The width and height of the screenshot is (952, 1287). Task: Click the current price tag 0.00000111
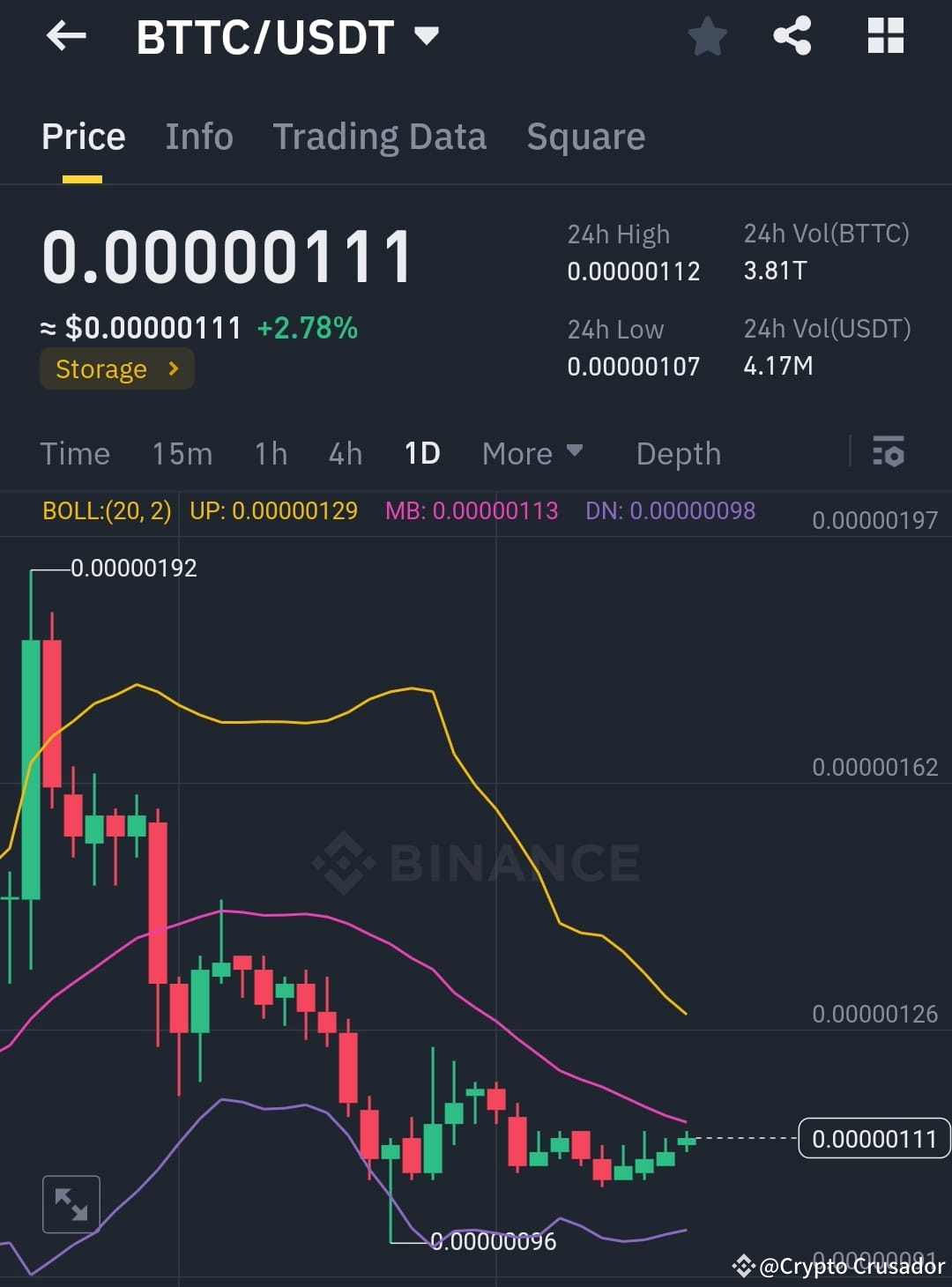click(874, 1138)
